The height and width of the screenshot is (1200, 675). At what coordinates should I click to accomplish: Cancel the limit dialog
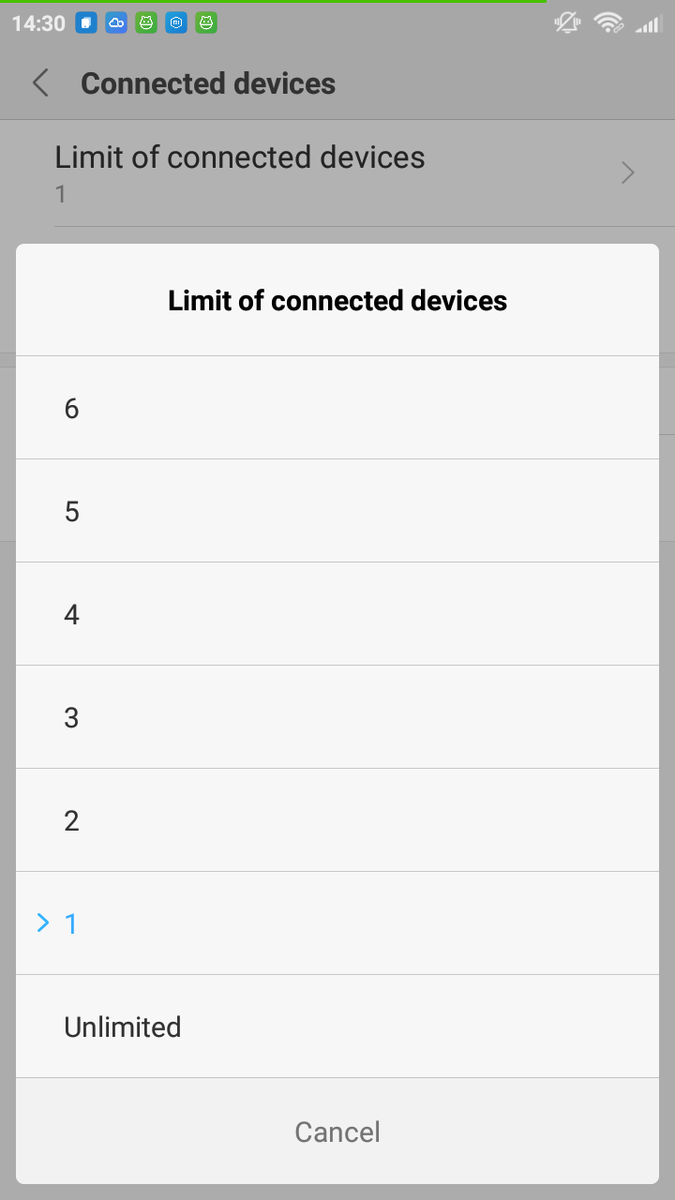pos(337,1131)
